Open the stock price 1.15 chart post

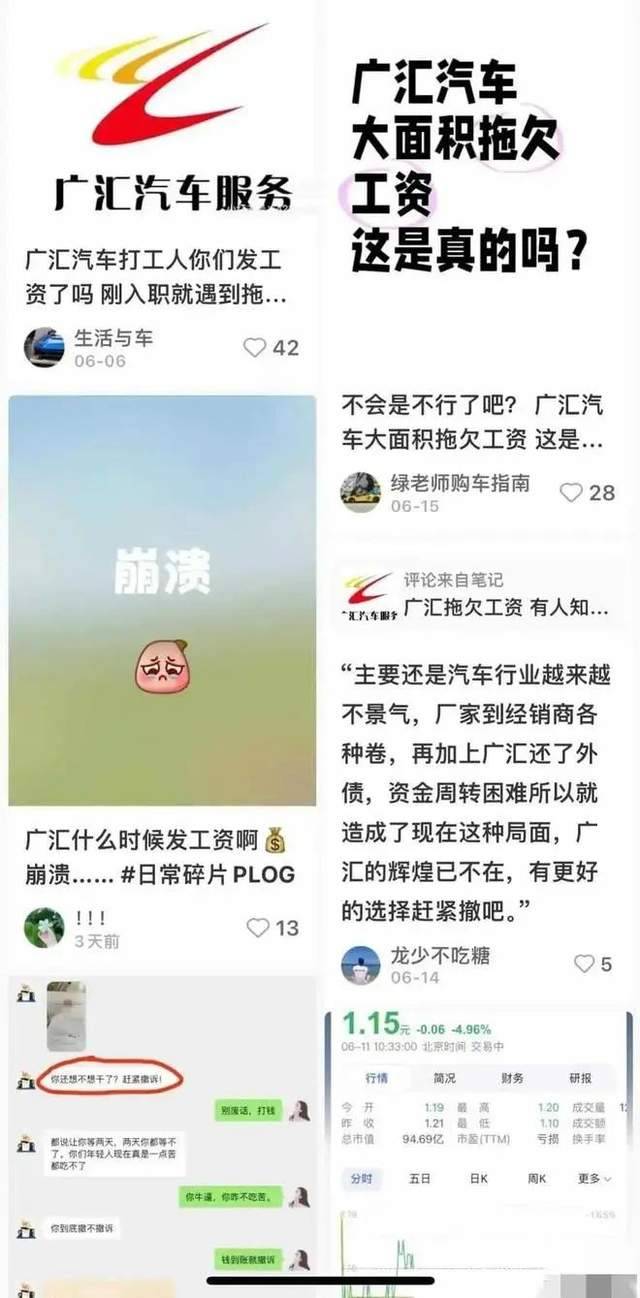[478, 1150]
